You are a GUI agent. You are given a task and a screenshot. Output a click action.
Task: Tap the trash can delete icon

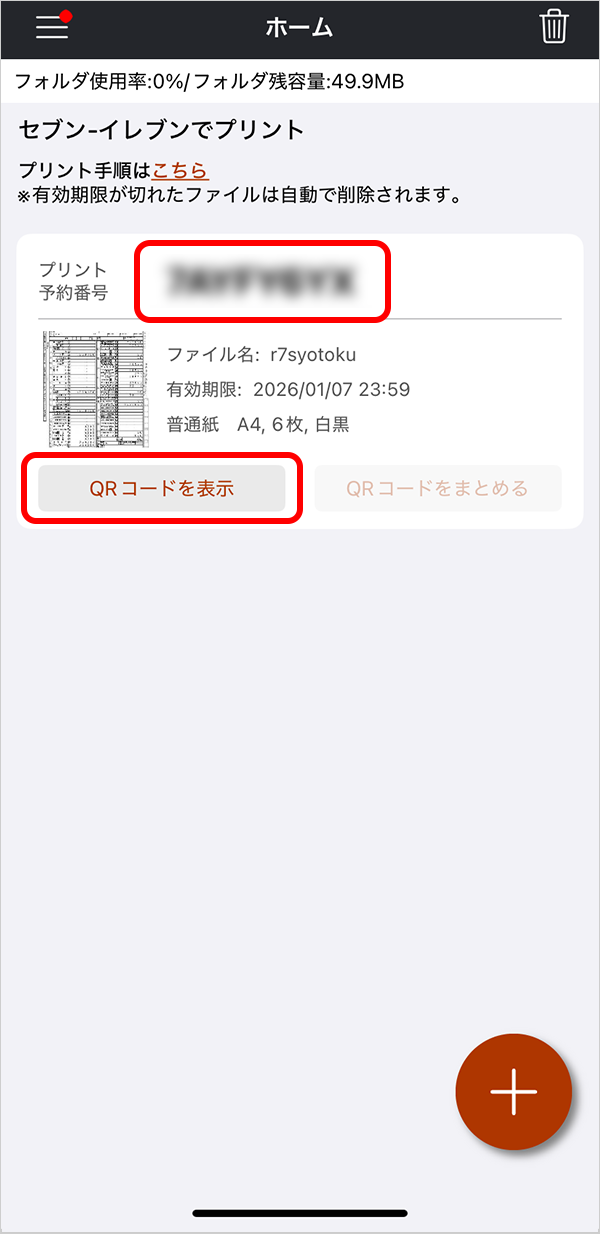[553, 27]
